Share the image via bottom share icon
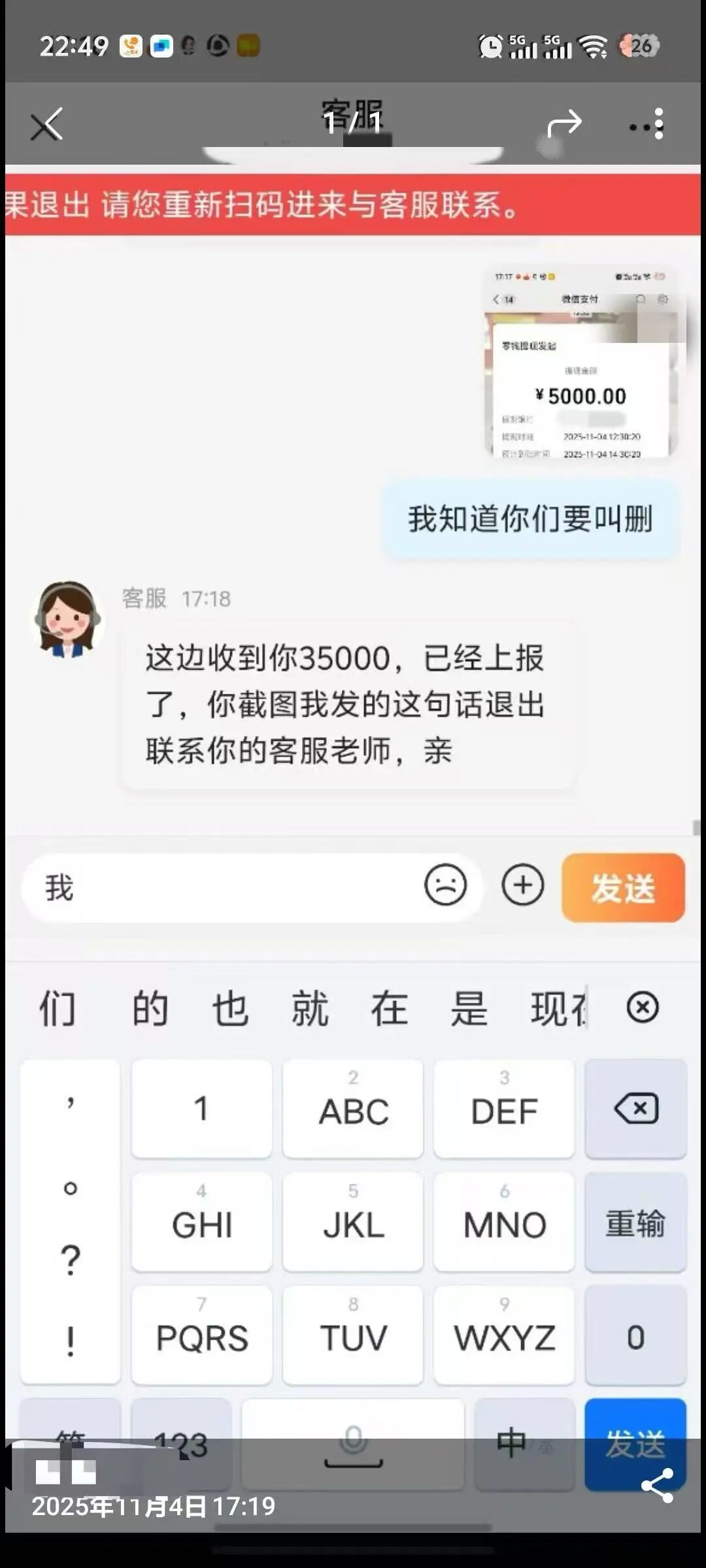This screenshot has height=1568, width=706. tap(657, 1485)
